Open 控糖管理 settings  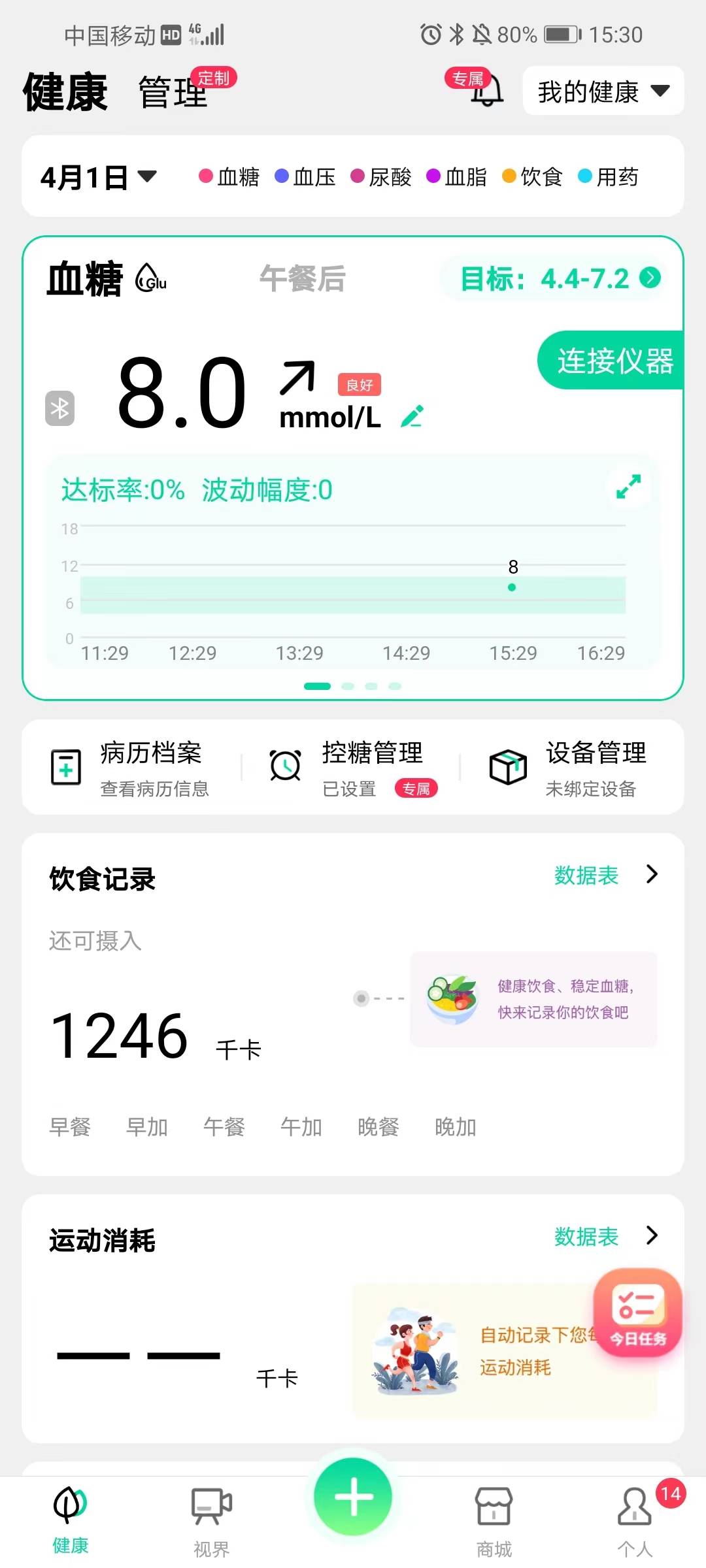353,768
